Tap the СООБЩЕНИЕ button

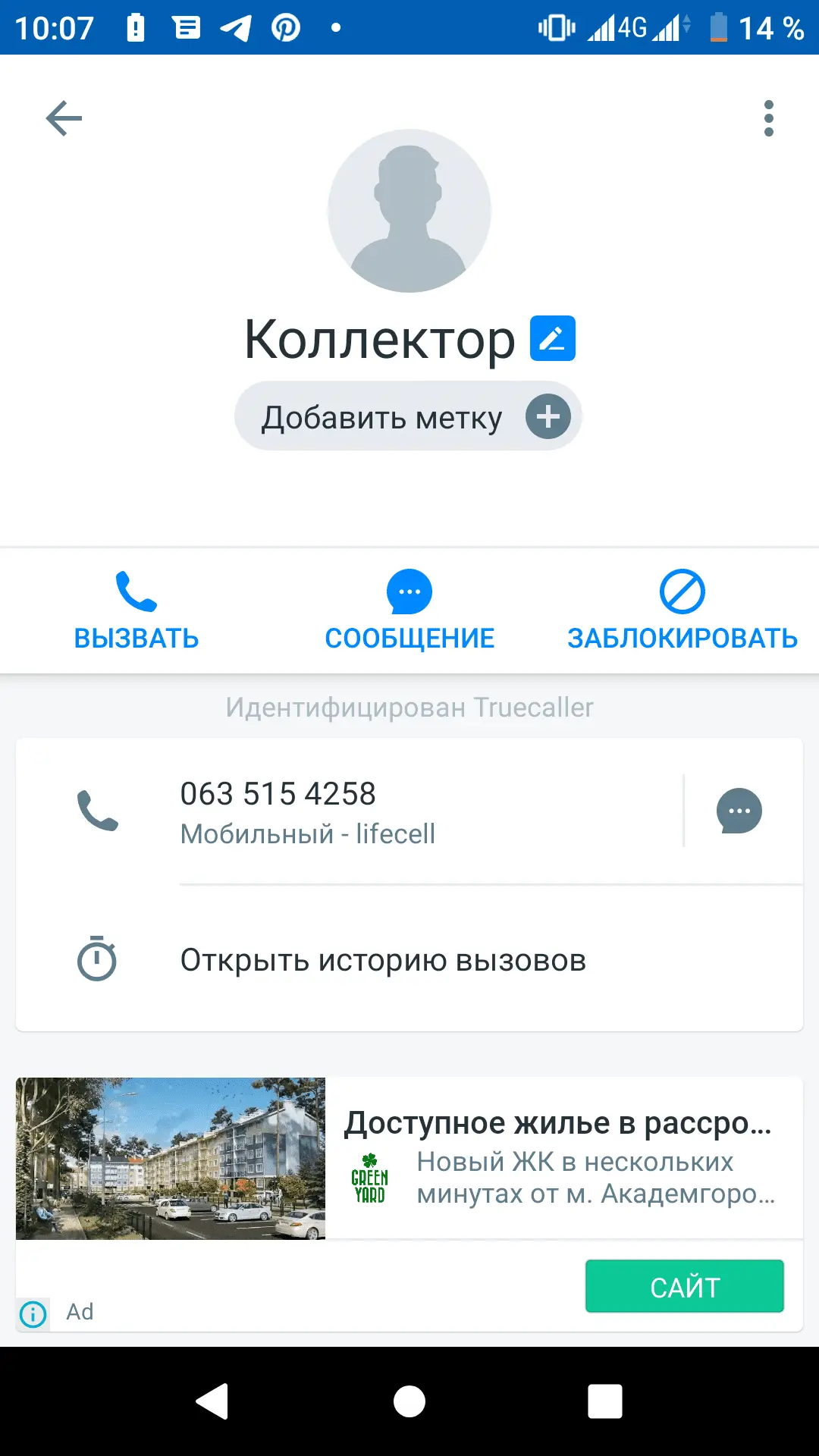pyautogui.click(x=409, y=611)
